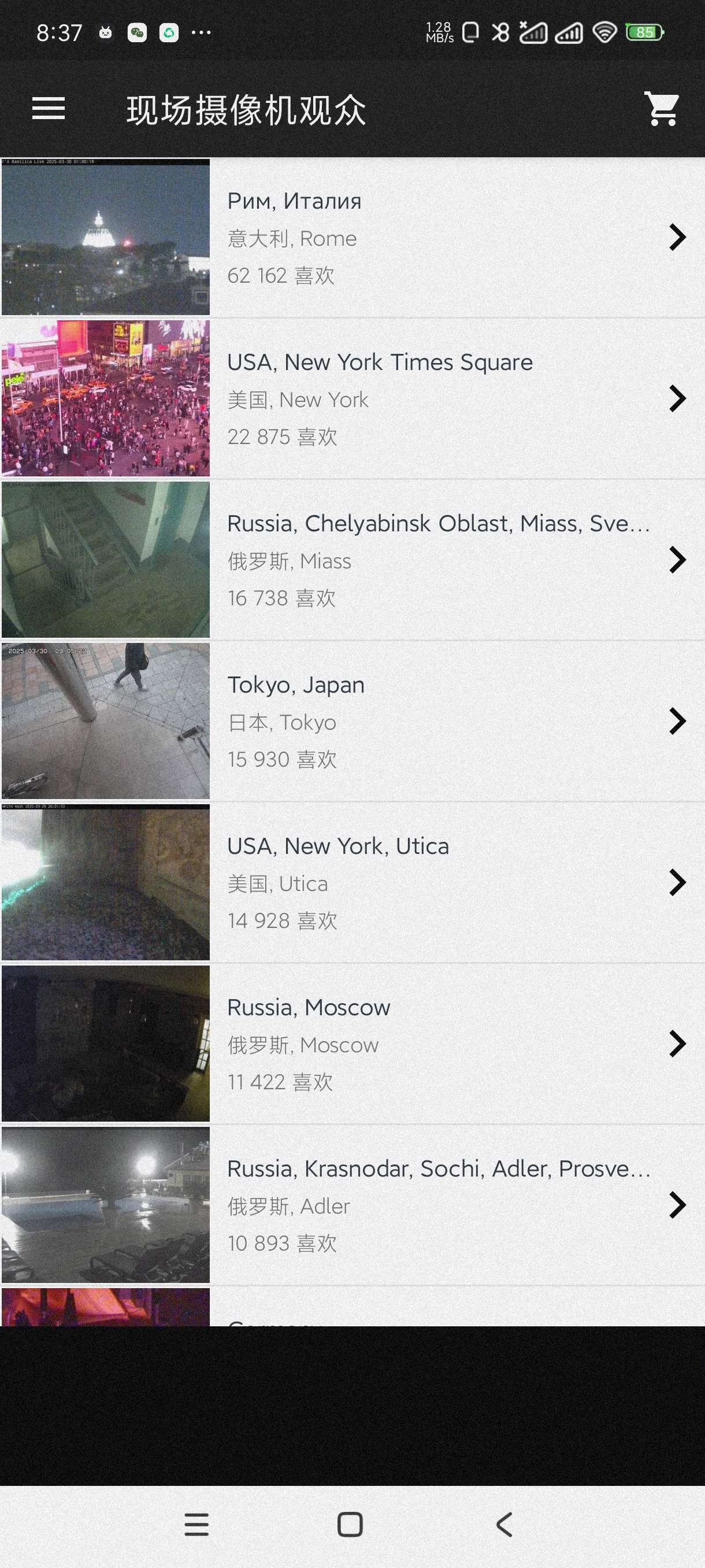Watch the Tokyo, Japan camera

tap(438, 722)
